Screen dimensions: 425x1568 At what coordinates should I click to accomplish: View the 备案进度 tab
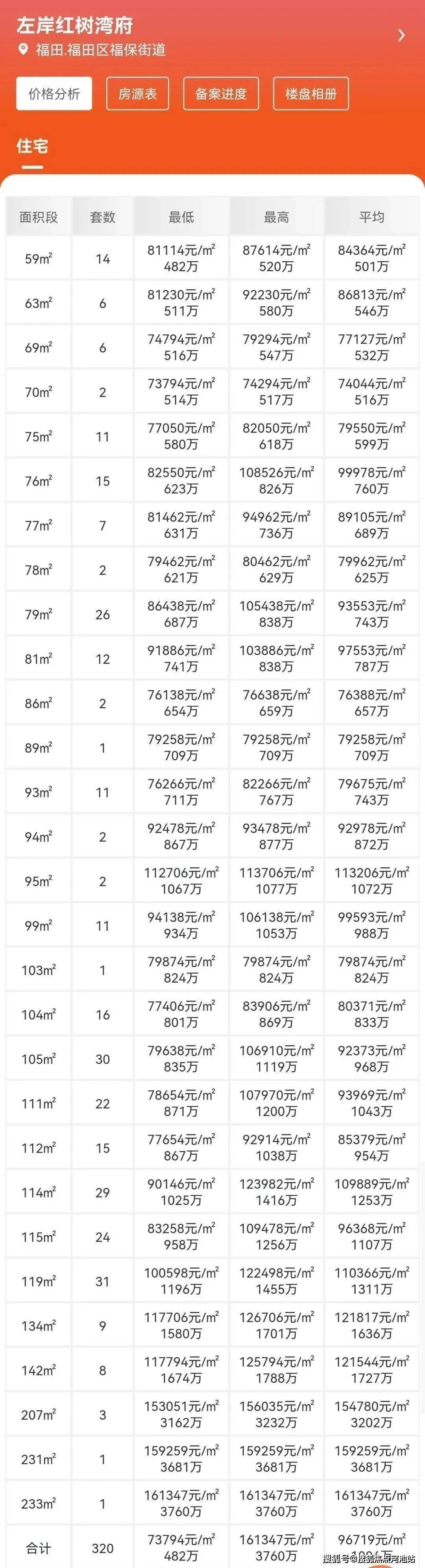(221, 94)
